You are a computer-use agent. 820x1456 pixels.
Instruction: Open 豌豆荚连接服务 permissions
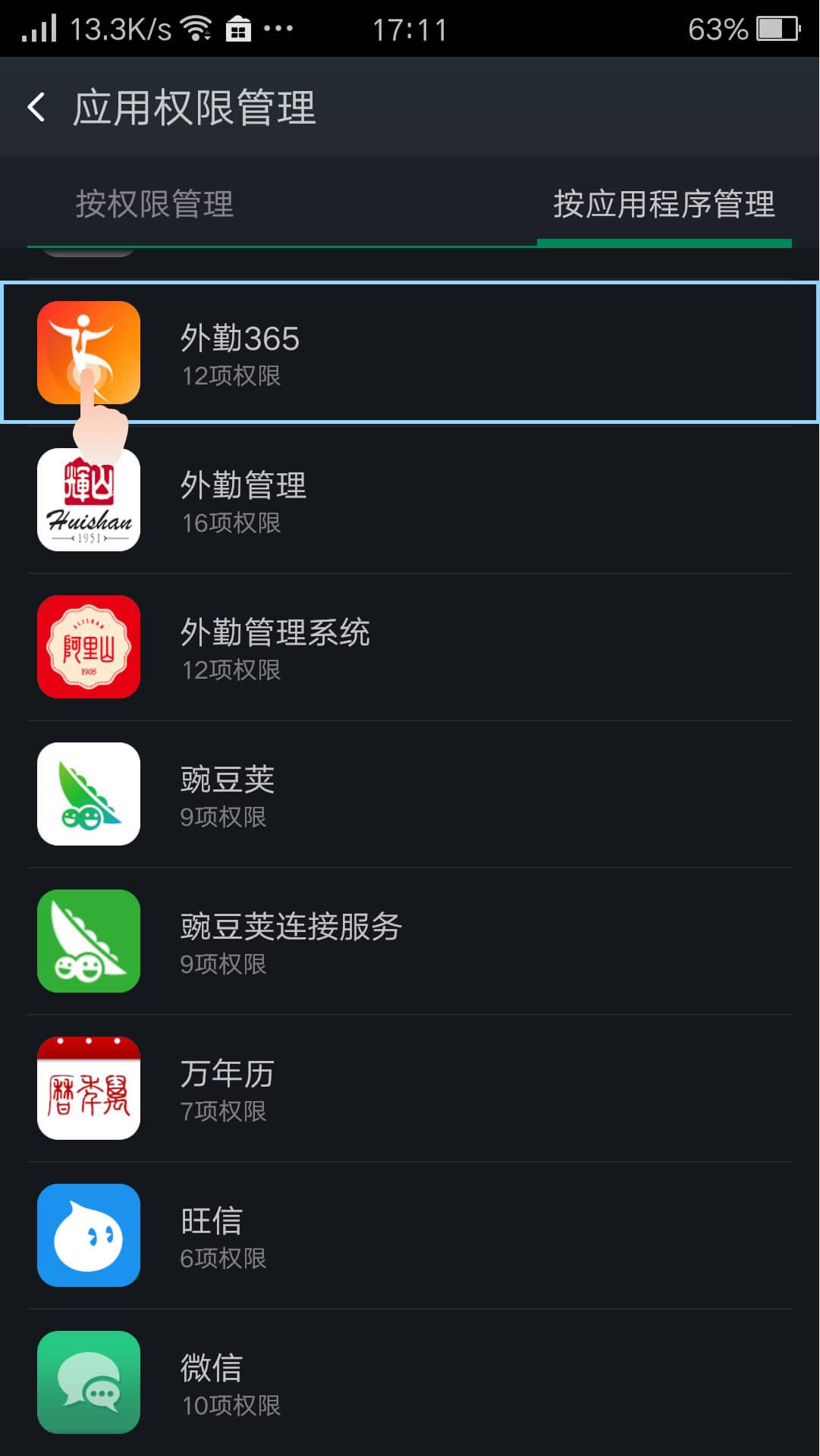tap(410, 942)
